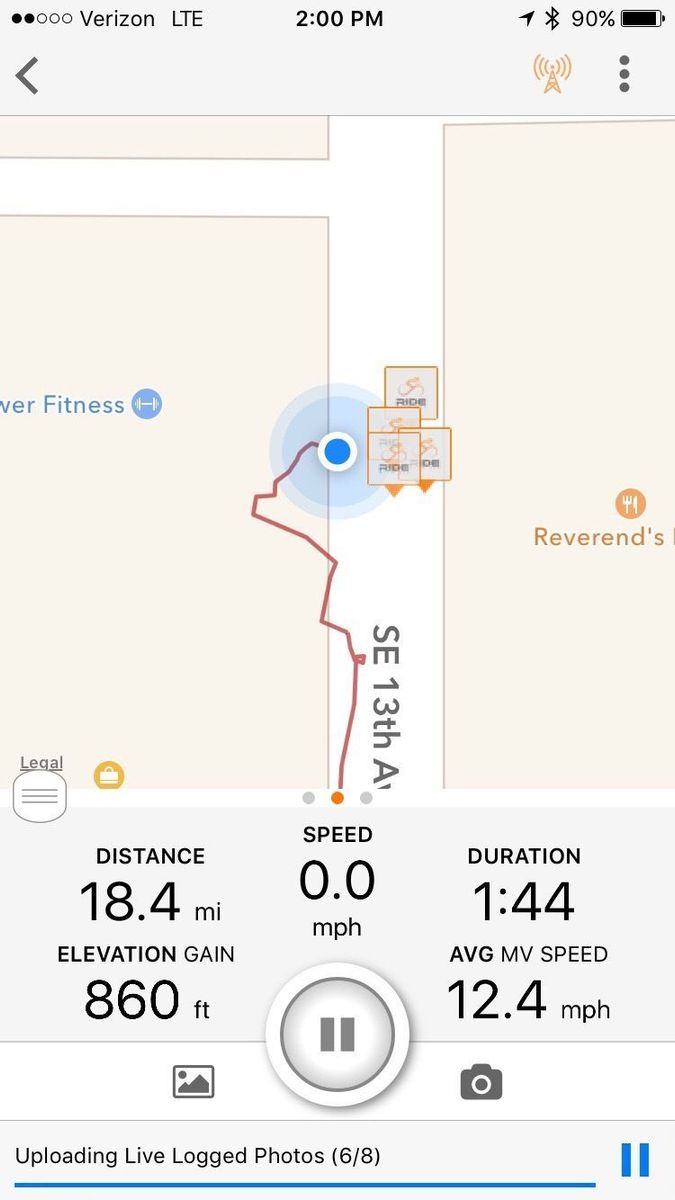The height and width of the screenshot is (1200, 675).
Task: Pause the live logged photos upload
Action: [x=635, y=1160]
